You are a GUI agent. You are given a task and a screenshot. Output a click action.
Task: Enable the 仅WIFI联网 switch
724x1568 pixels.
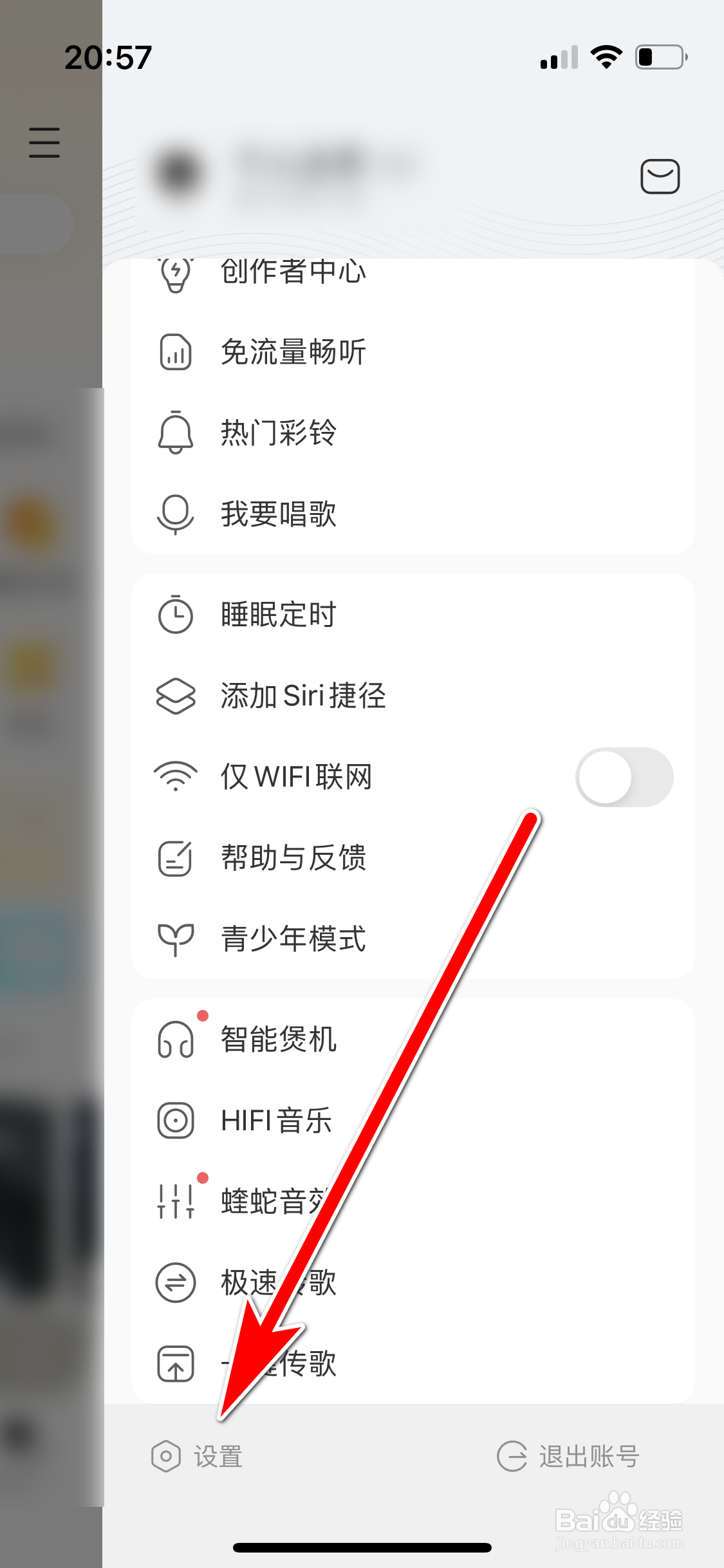625,777
